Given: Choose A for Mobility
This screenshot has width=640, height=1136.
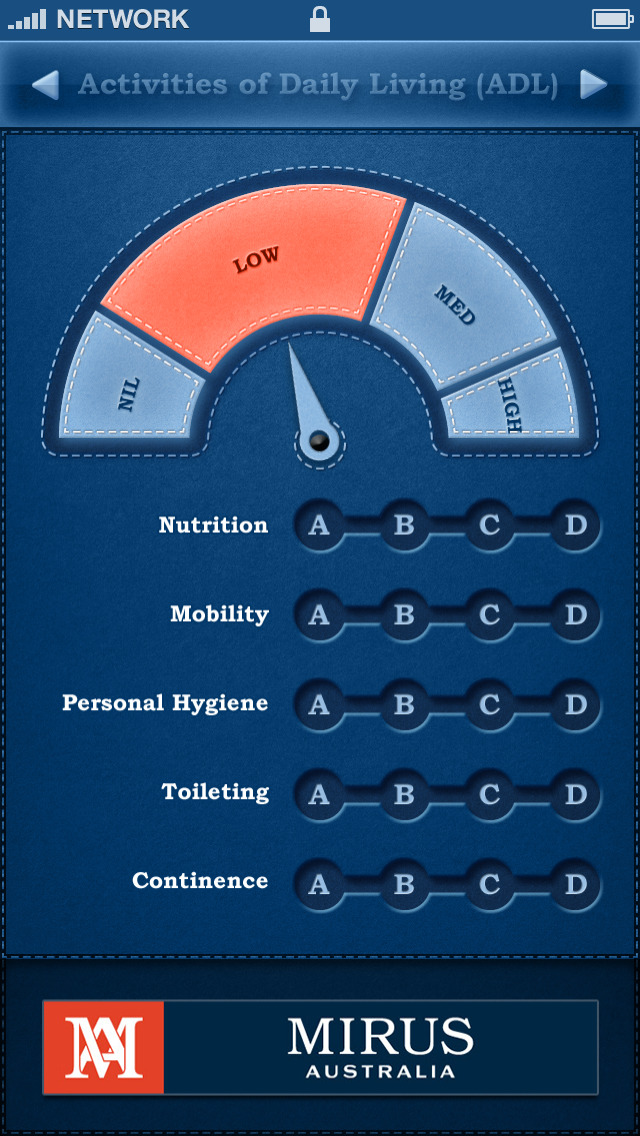Looking at the screenshot, I should click(x=319, y=615).
